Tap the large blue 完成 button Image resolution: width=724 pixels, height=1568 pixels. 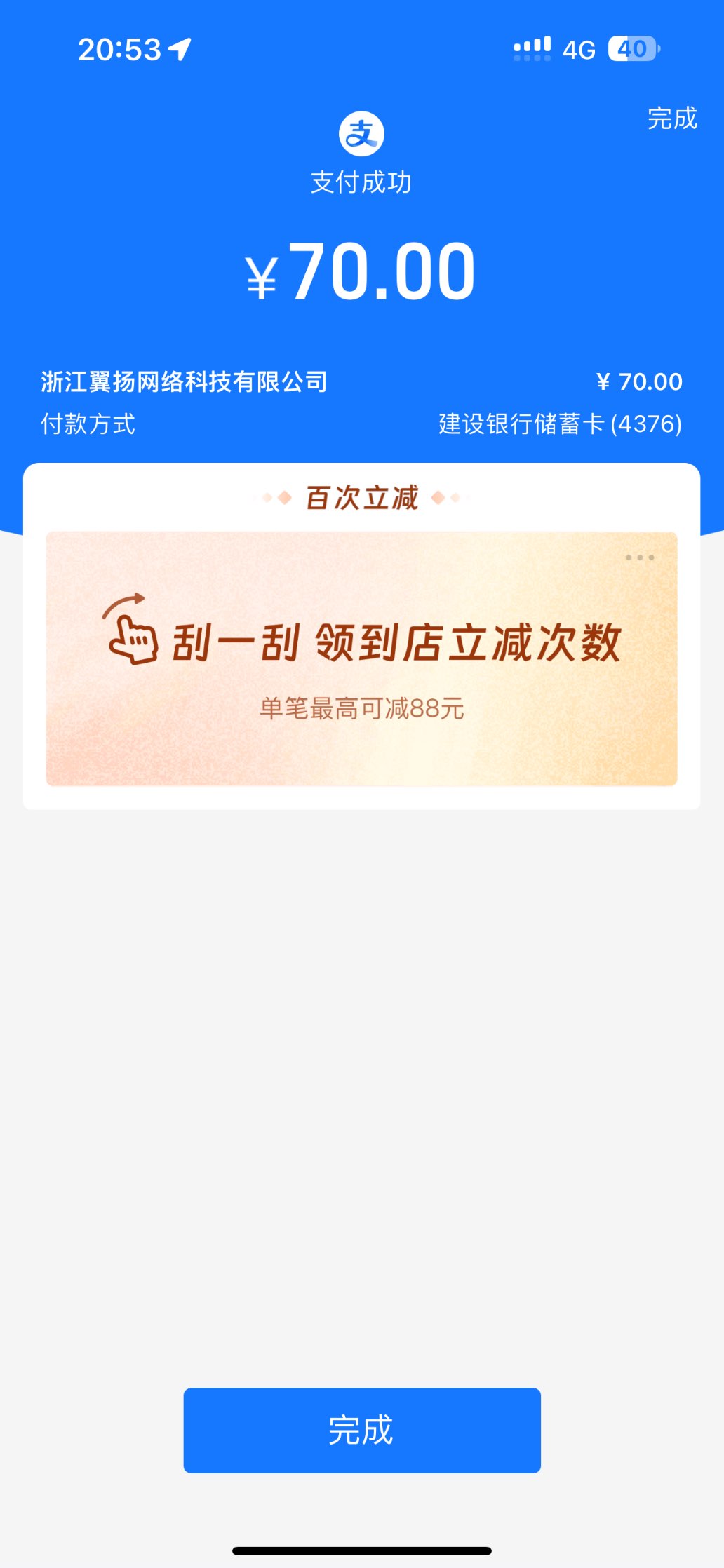[x=362, y=1430]
